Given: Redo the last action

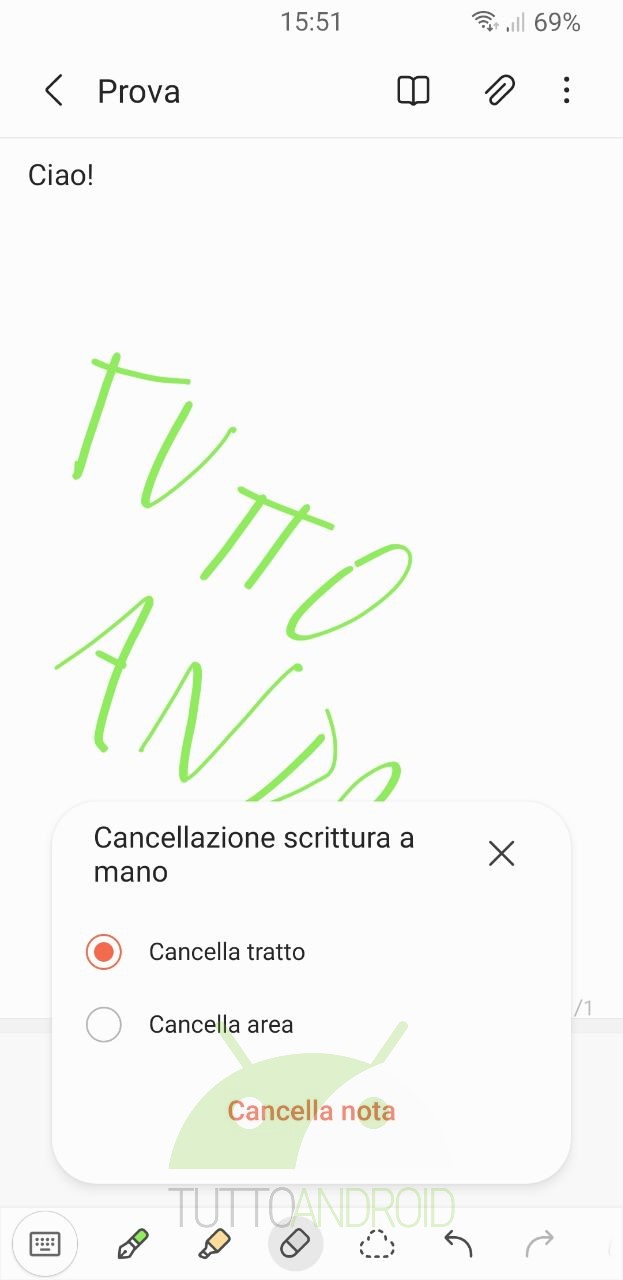Looking at the screenshot, I should click(x=540, y=1244).
